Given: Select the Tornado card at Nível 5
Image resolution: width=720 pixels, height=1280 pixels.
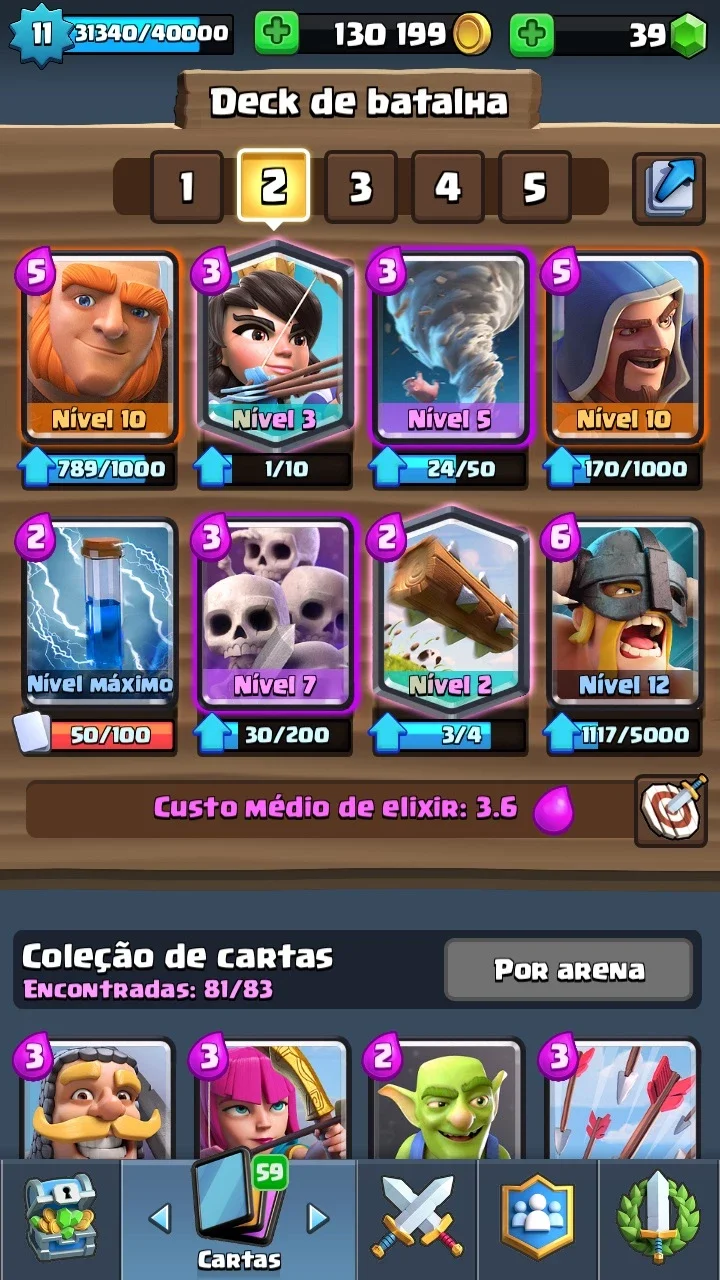Looking at the screenshot, I should 449,347.
